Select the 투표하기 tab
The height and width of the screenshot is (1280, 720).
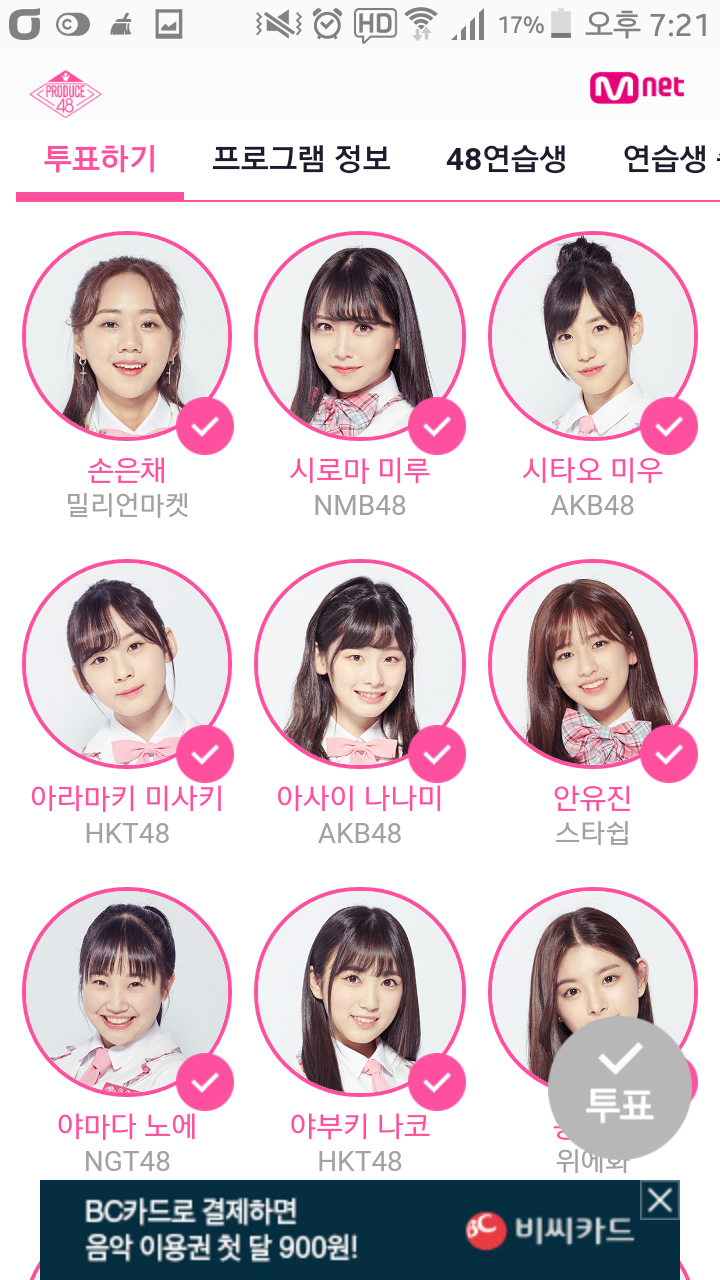click(100, 159)
